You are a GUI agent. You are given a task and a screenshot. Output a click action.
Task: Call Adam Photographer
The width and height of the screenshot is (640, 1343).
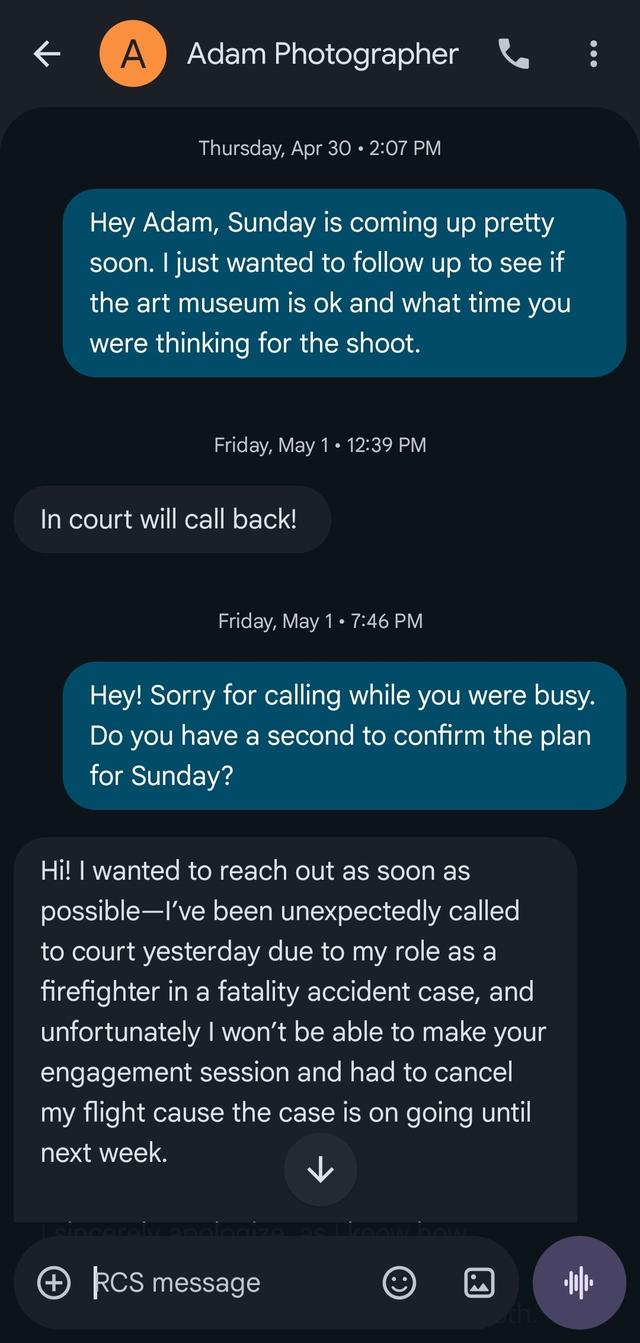514,54
